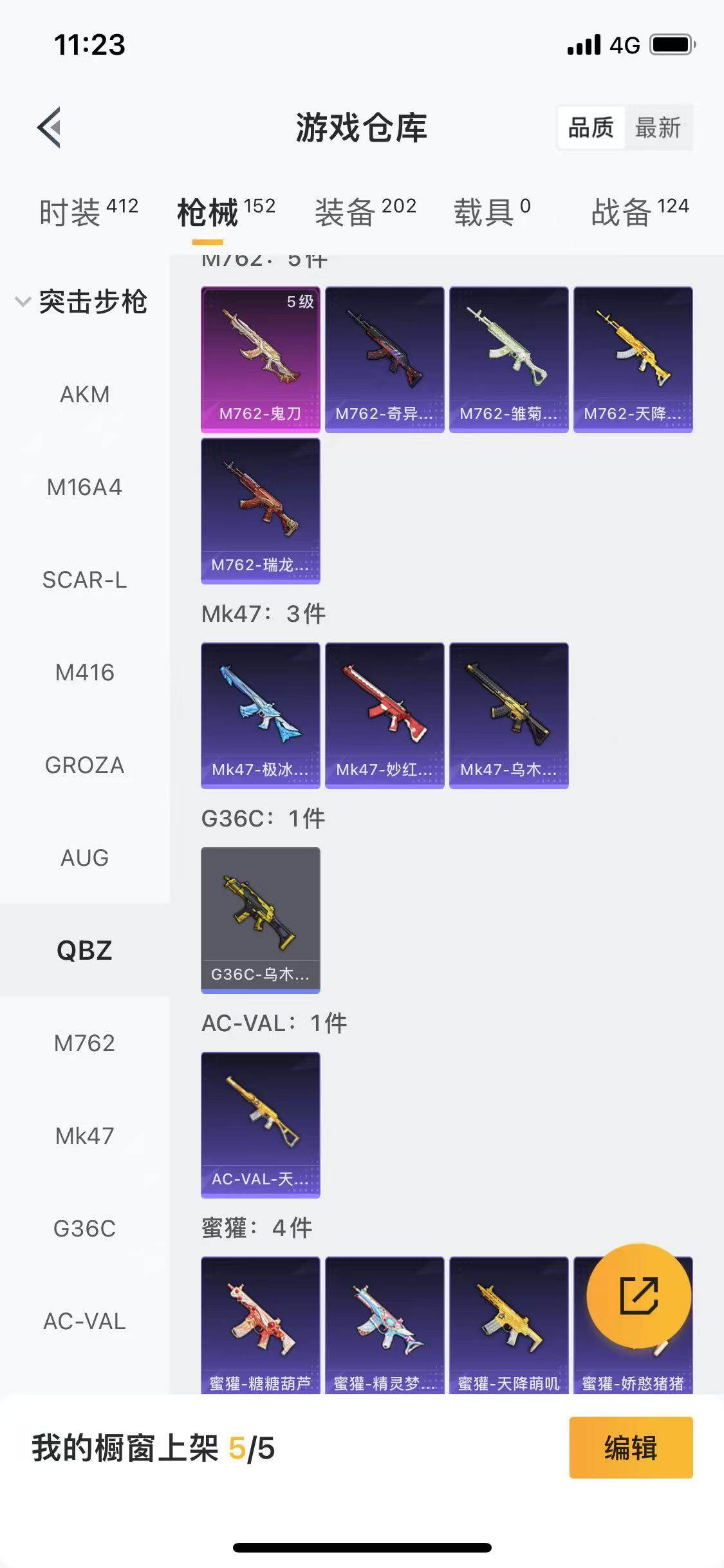Switch to the 战备 tab
Image resolution: width=724 pixels, height=1568 pixels.
click(x=639, y=212)
